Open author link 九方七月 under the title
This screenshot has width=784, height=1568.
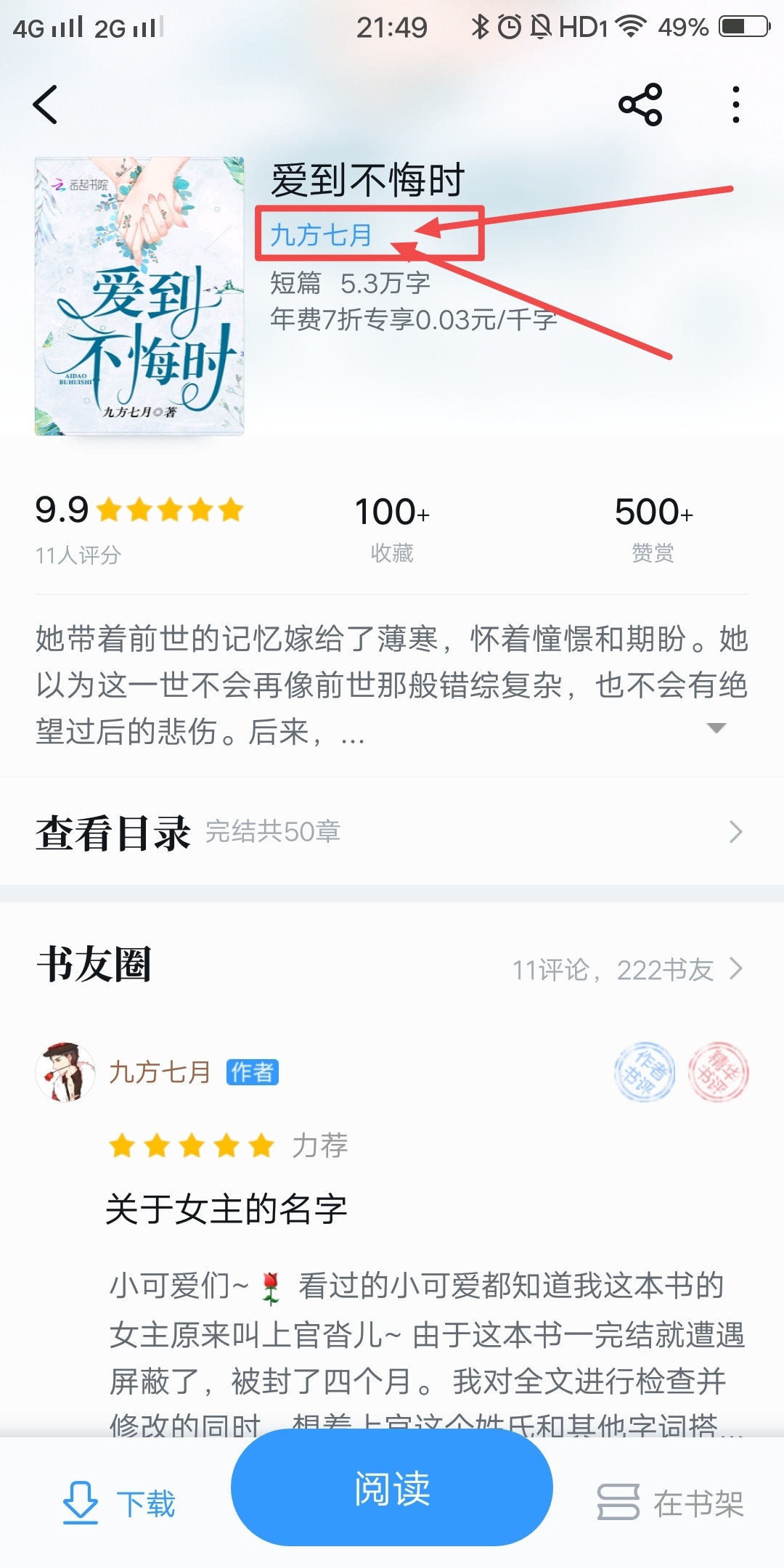321,234
